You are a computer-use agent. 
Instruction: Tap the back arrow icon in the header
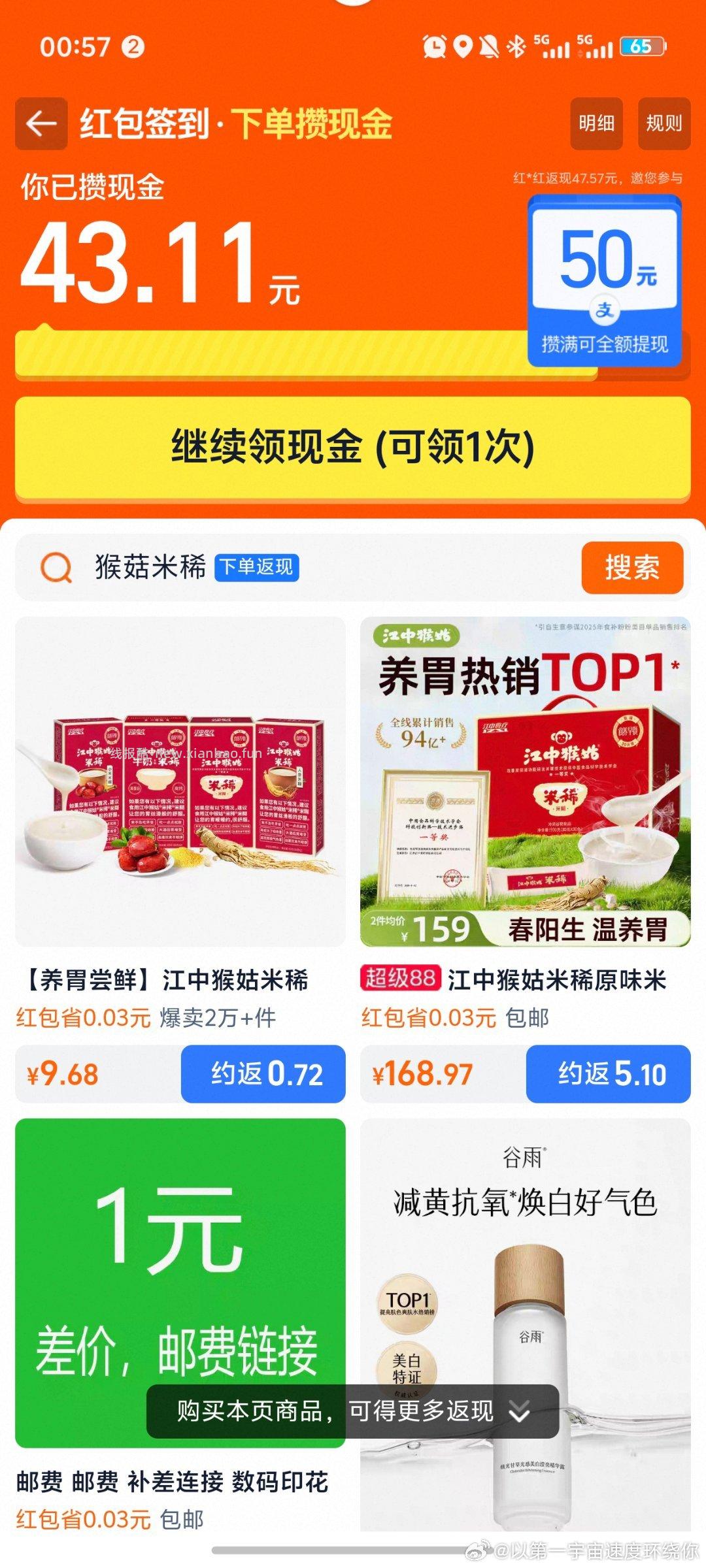tap(41, 123)
